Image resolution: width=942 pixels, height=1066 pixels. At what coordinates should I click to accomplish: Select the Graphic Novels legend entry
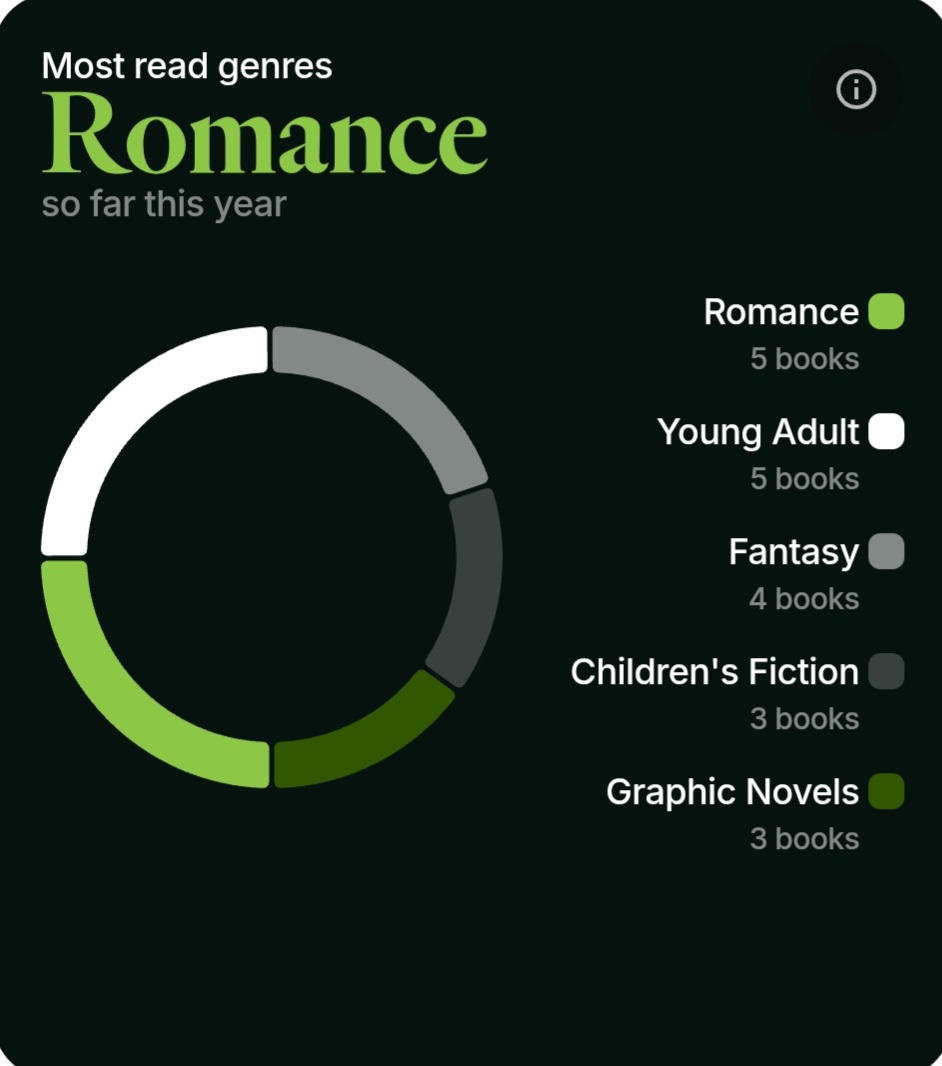click(732, 792)
